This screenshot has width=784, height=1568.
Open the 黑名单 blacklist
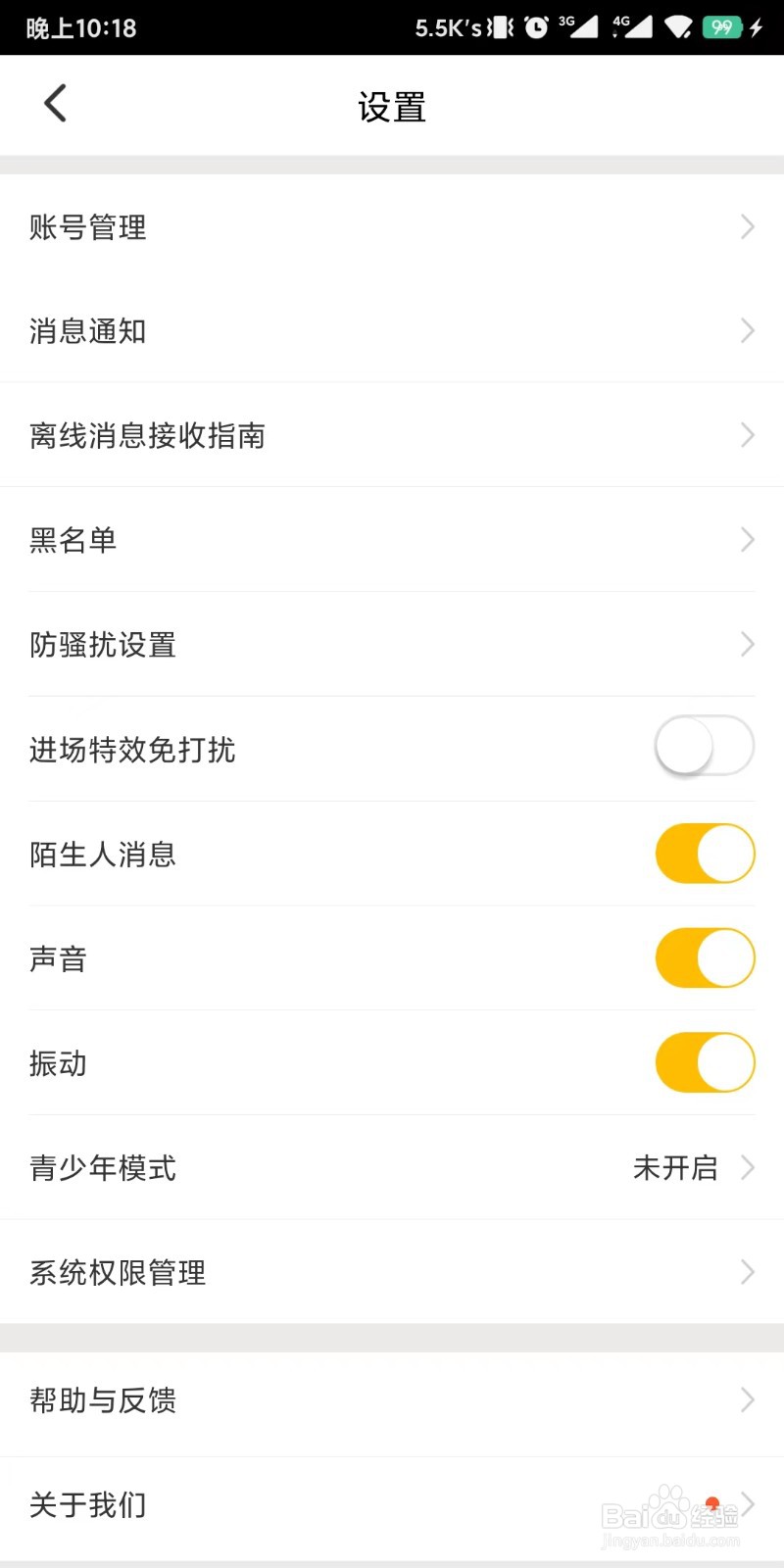point(392,540)
